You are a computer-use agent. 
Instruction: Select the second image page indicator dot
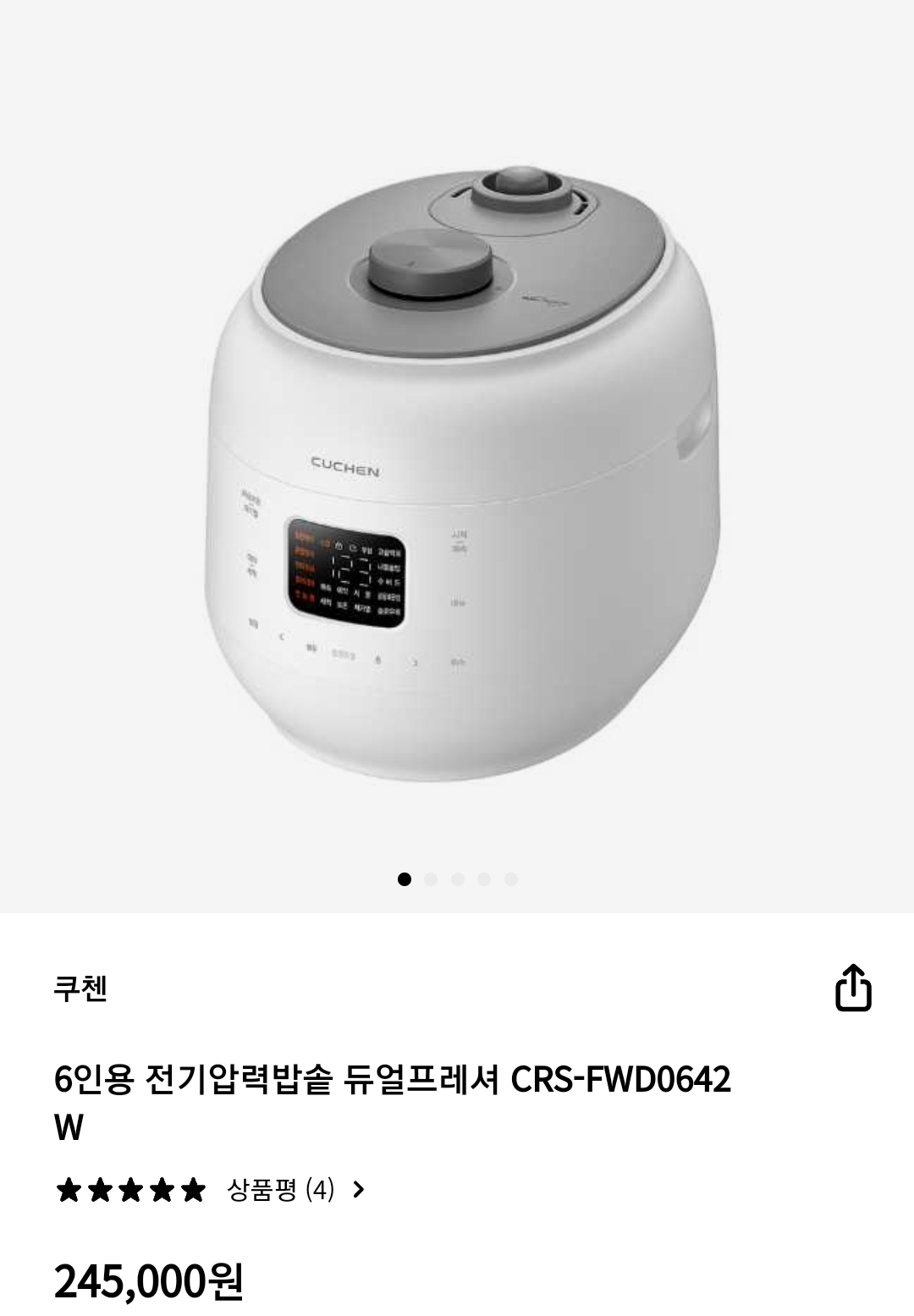click(431, 879)
